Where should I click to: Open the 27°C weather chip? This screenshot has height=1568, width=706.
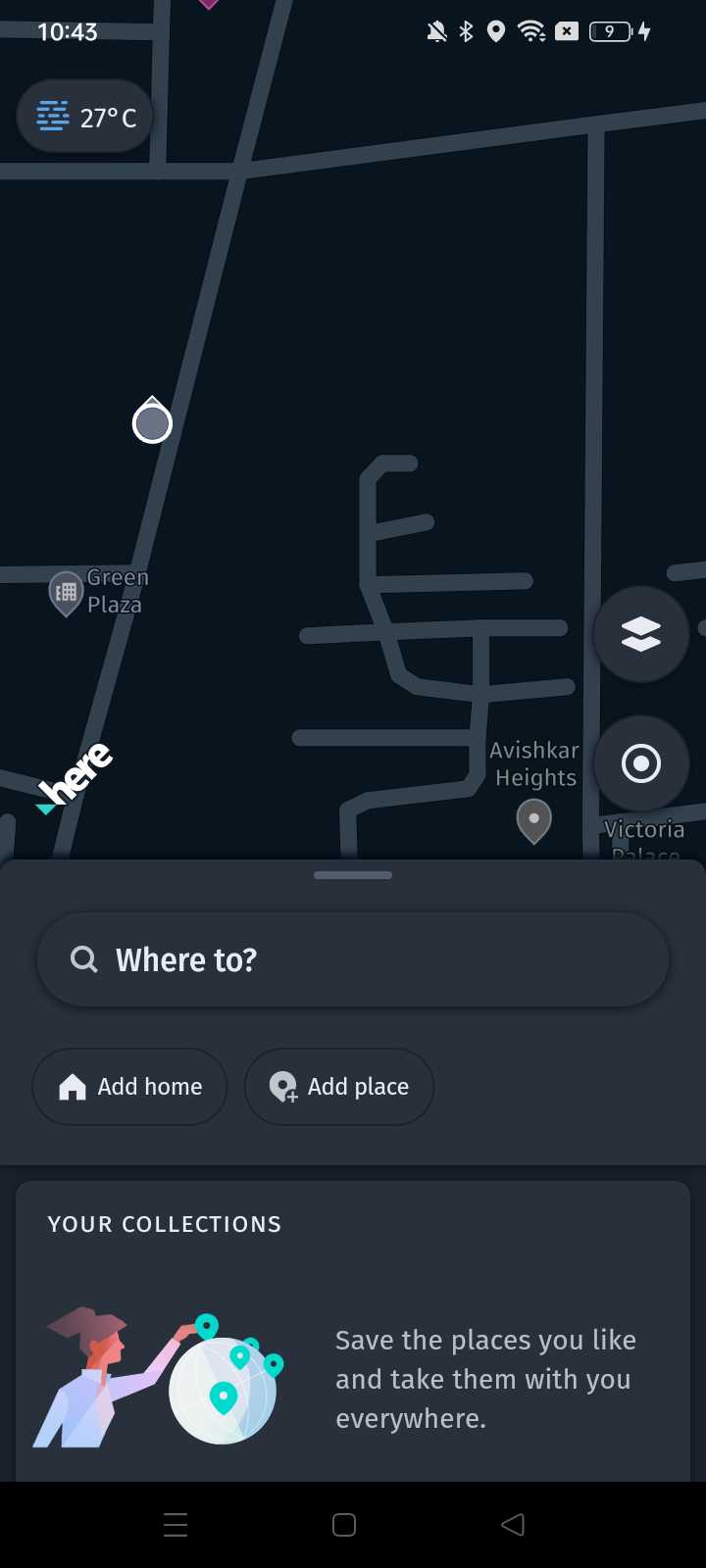pyautogui.click(x=86, y=118)
